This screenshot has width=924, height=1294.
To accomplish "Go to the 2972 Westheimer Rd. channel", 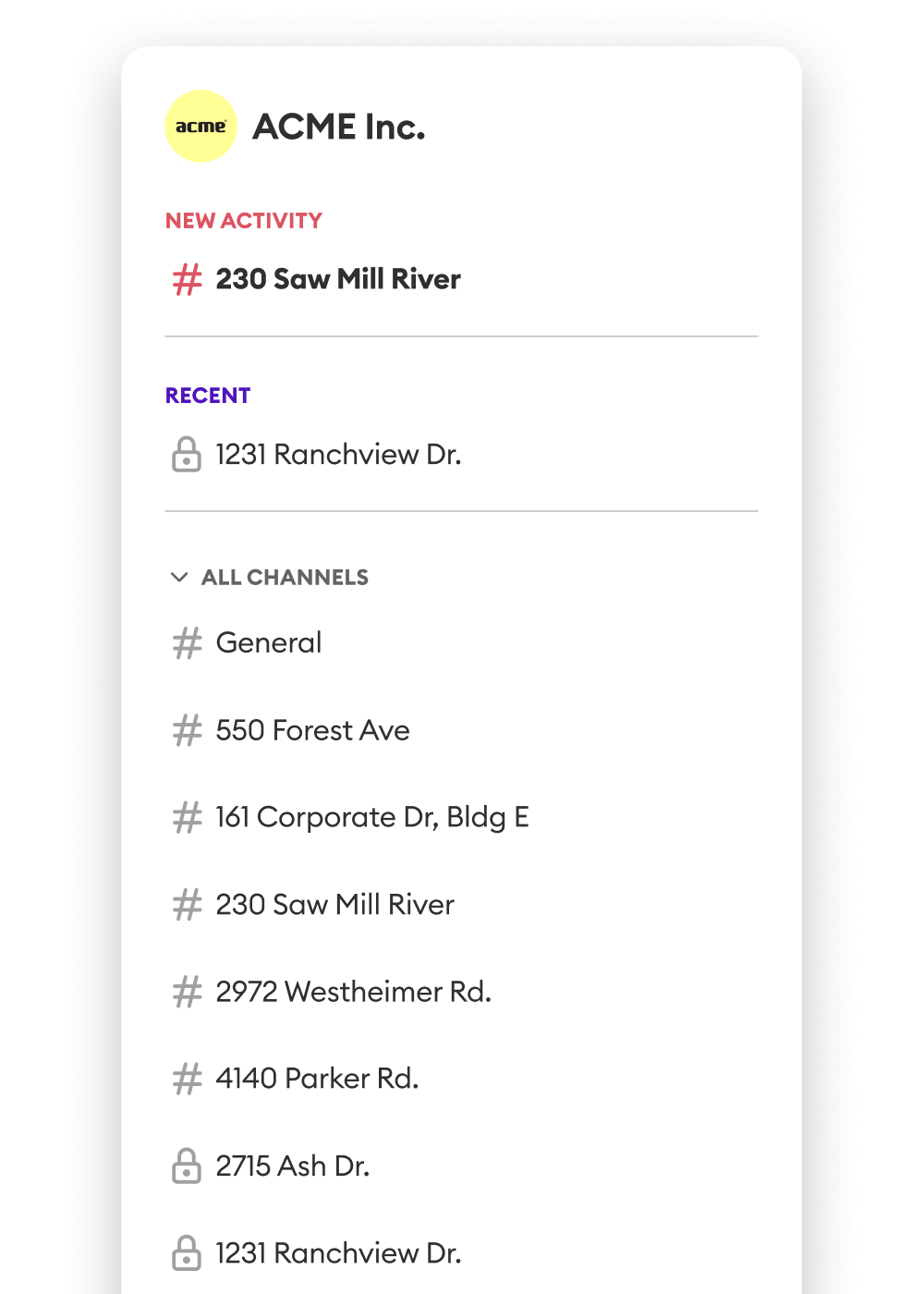I will [x=353, y=992].
